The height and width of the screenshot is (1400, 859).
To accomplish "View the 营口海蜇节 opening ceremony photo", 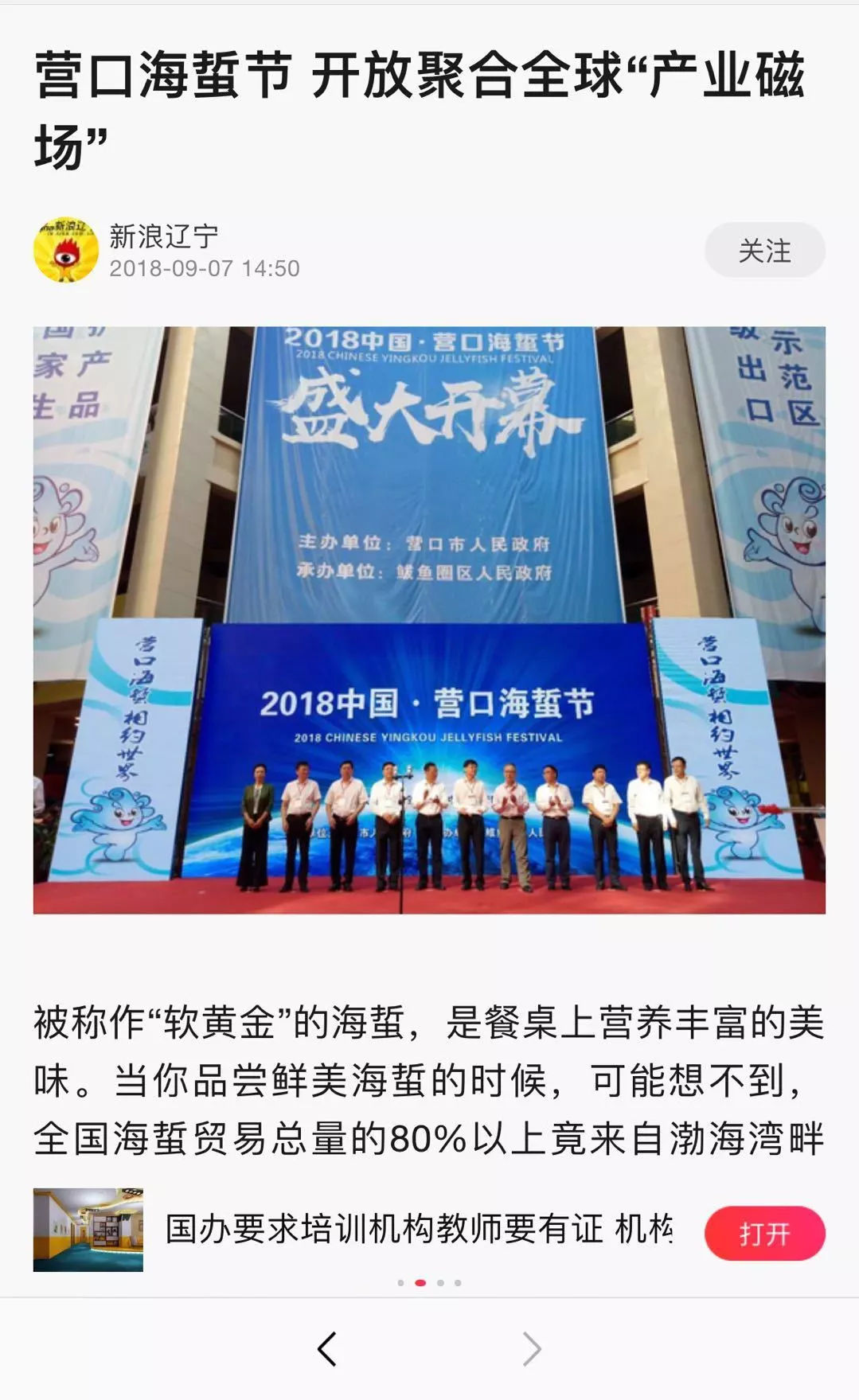I will 429,619.
